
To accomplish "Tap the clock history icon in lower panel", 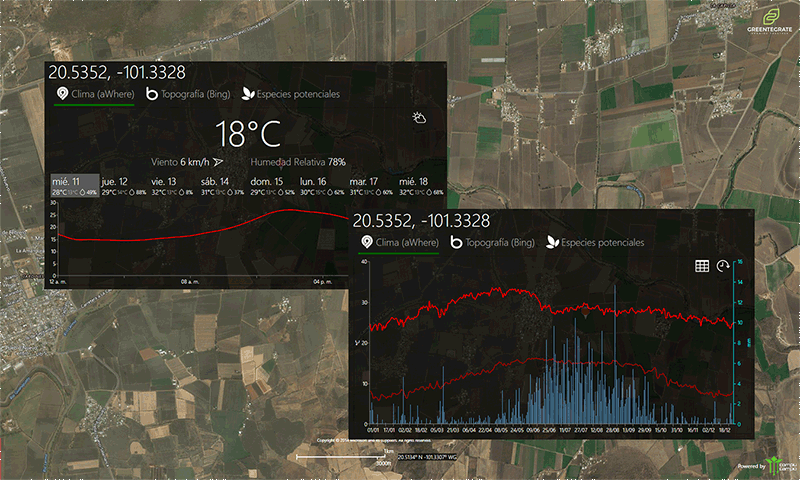I will point(723,266).
